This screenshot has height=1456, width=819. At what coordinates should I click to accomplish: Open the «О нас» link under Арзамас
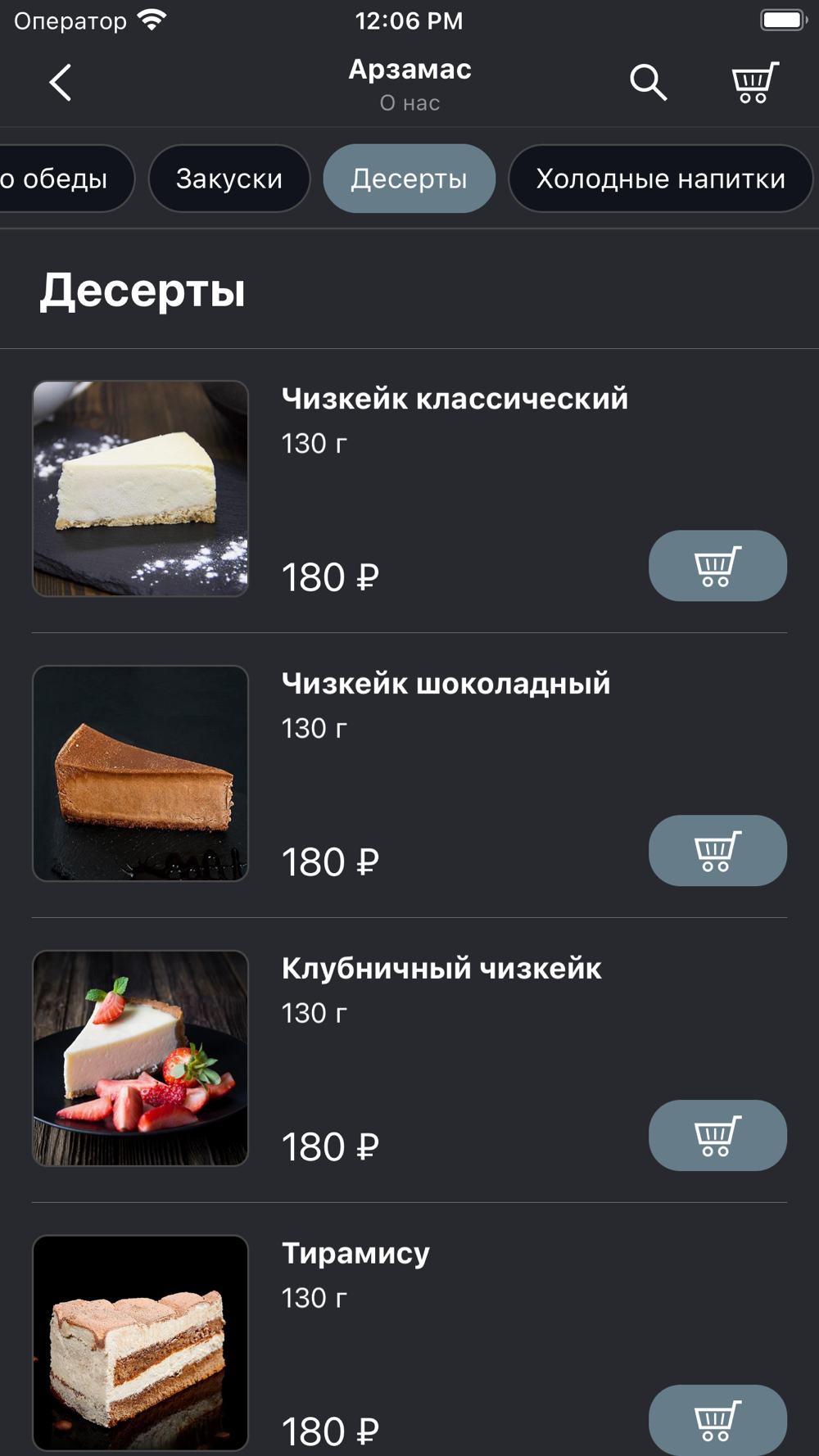[x=409, y=103]
